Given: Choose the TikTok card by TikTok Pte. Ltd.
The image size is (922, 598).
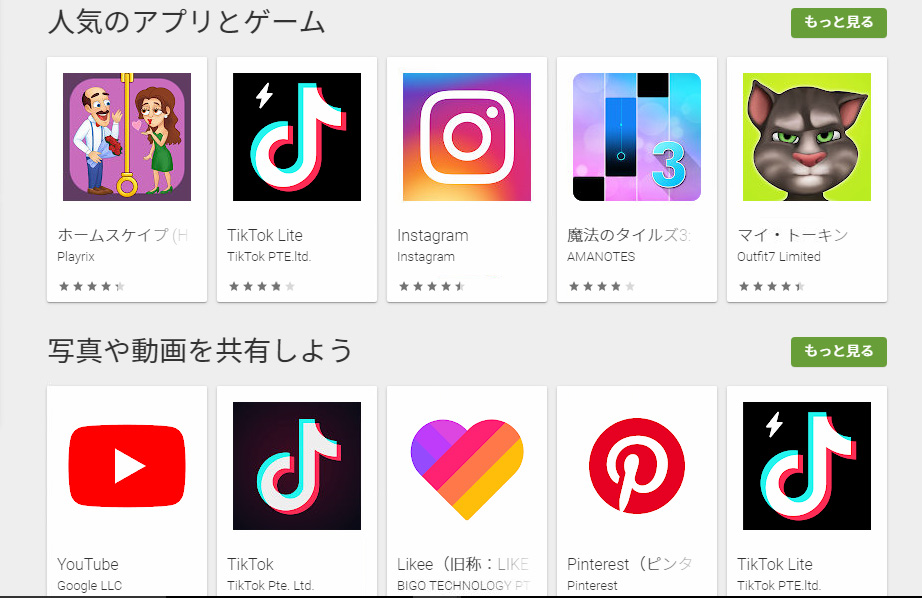Looking at the screenshot, I should click(x=297, y=466).
